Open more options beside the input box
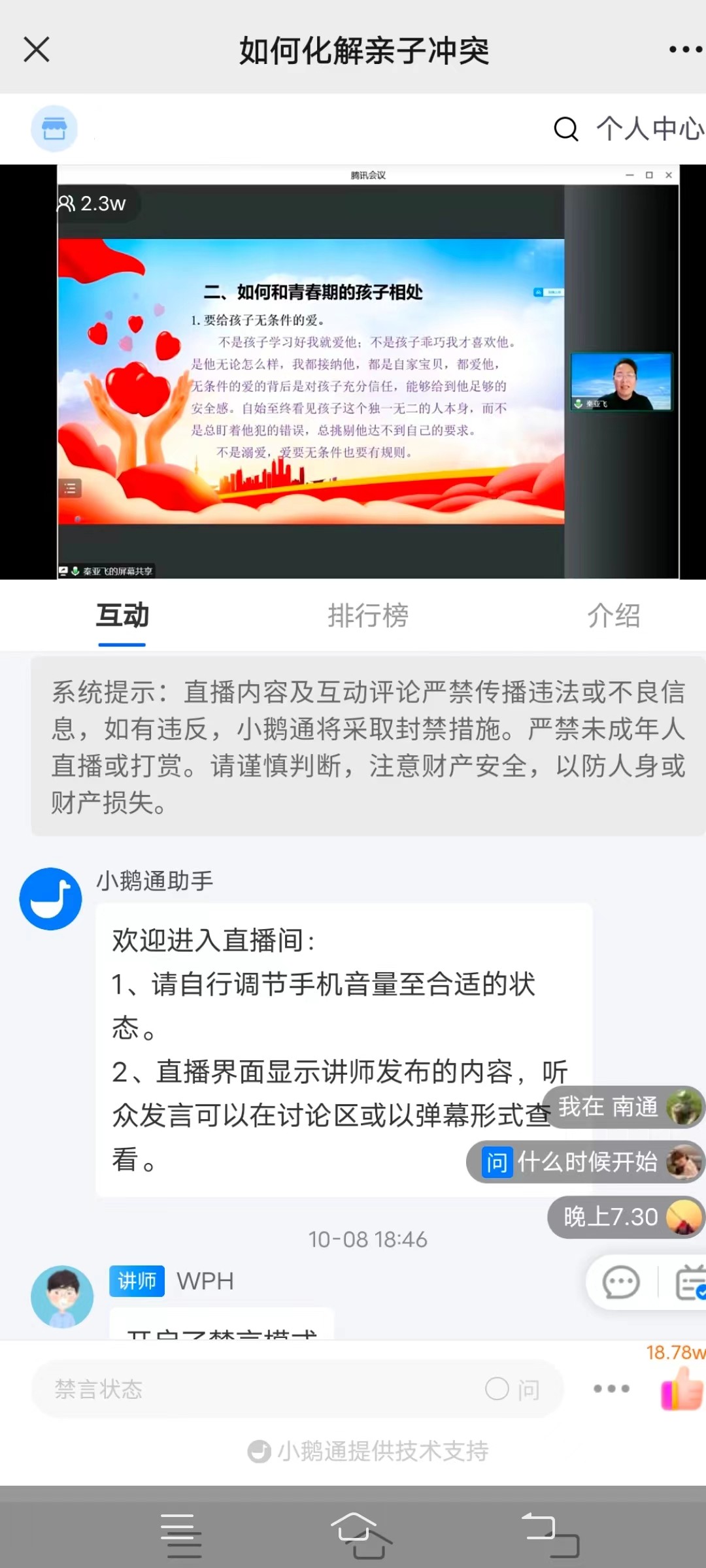This screenshot has width=706, height=1568. click(611, 1389)
